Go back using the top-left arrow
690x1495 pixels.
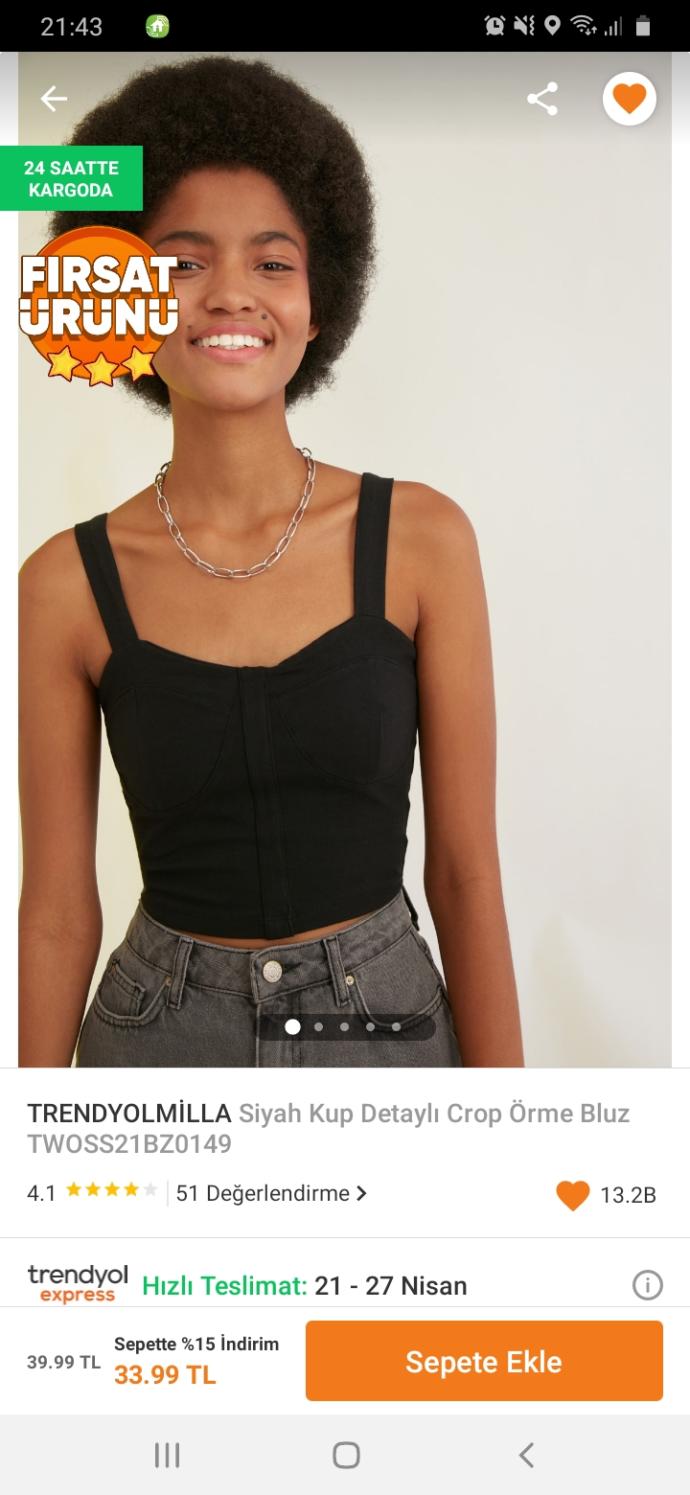coord(54,98)
